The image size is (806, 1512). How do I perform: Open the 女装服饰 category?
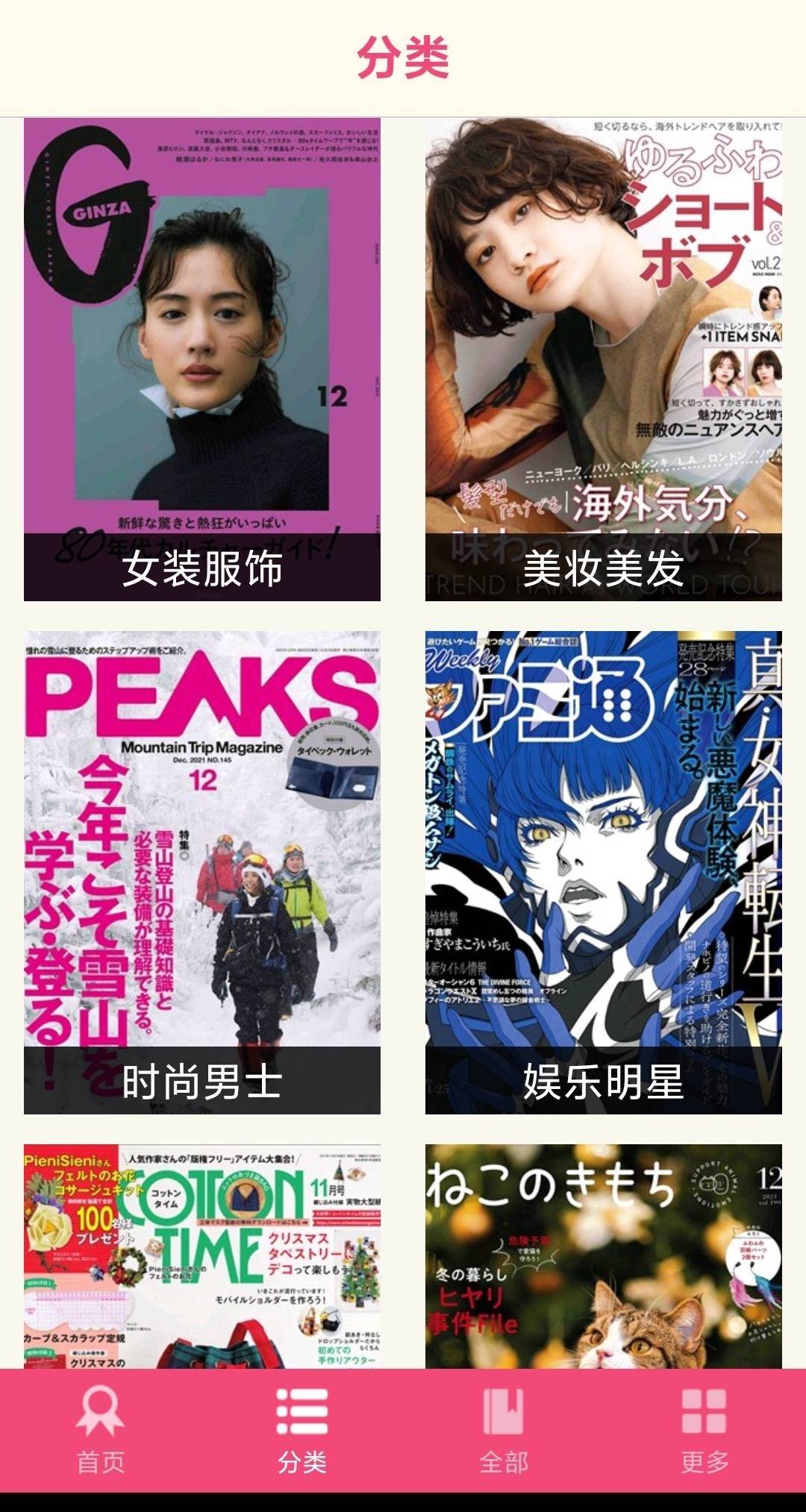tap(201, 360)
